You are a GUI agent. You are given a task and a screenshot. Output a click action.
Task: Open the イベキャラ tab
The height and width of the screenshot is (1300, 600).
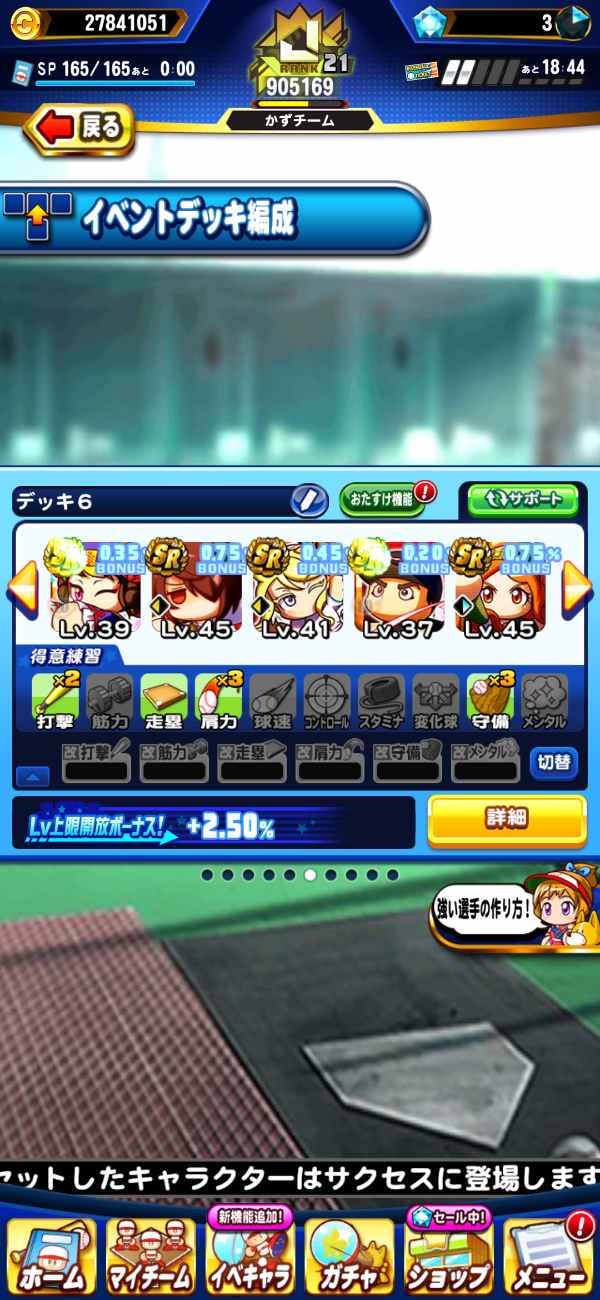pyautogui.click(x=250, y=1255)
